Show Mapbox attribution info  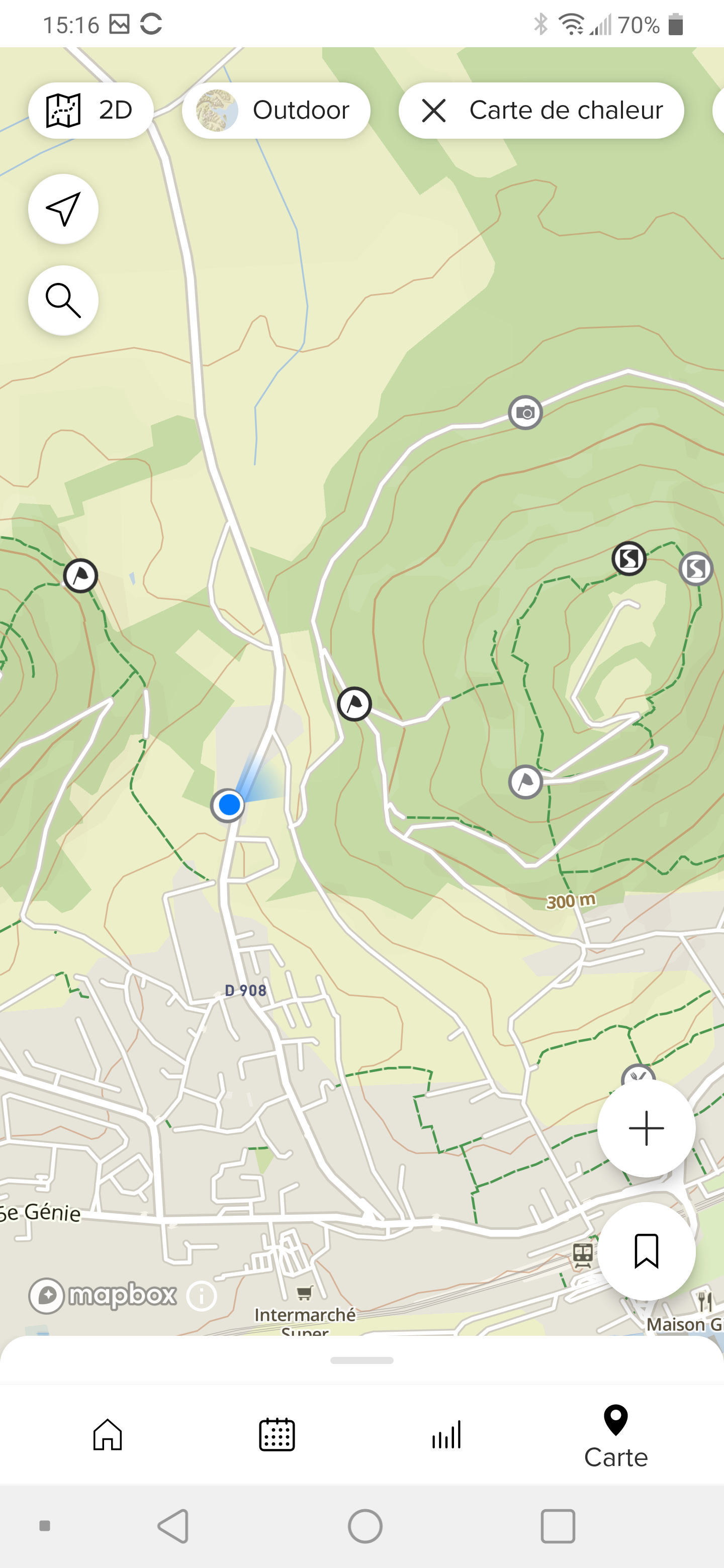pyautogui.click(x=202, y=1296)
